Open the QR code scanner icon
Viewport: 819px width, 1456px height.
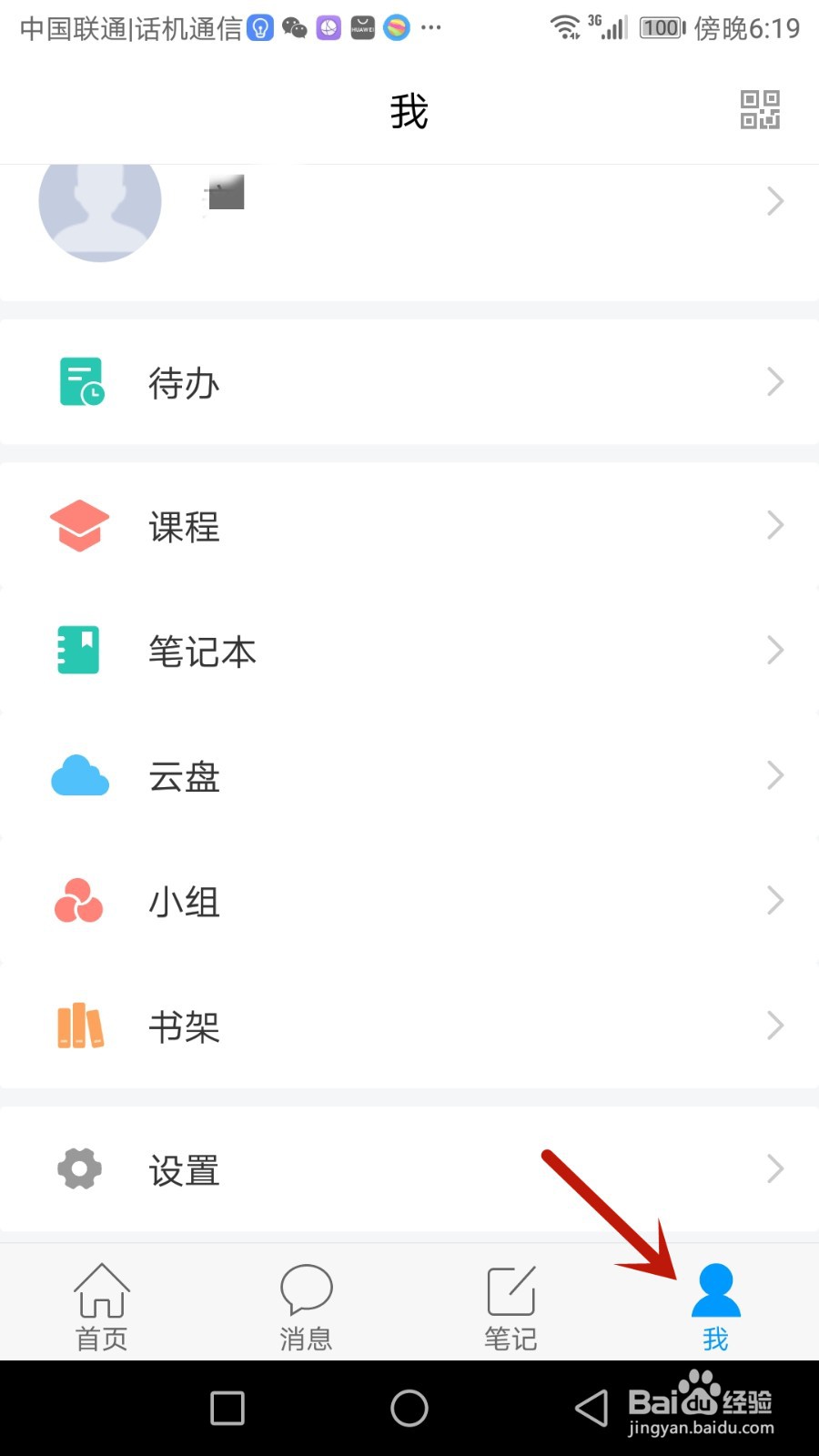pos(760,110)
